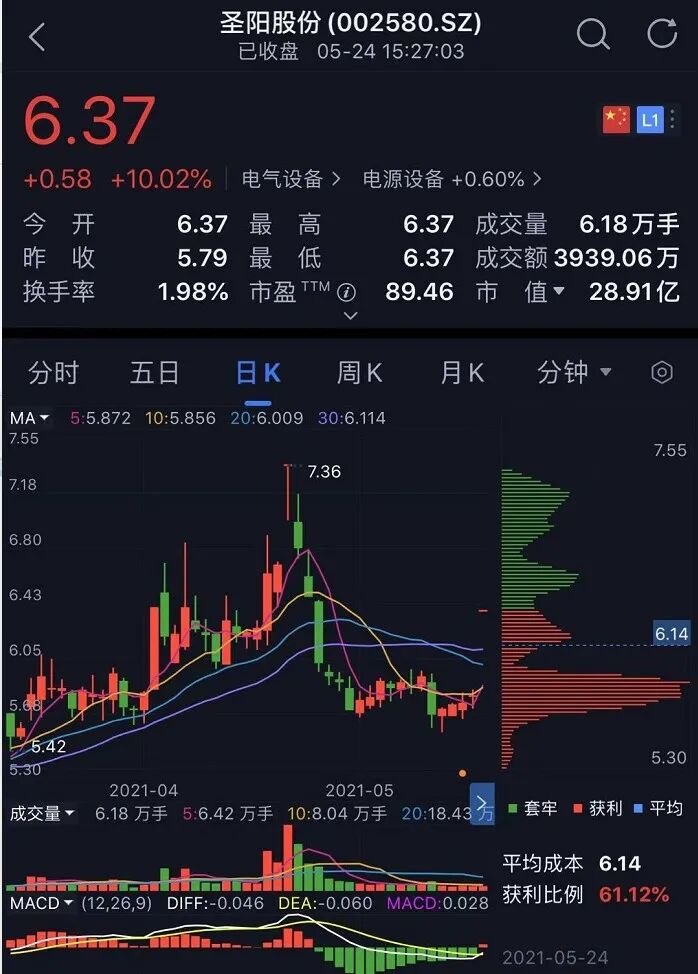
Task: Open the 电气设备 industry link
Action: [x=291, y=179]
